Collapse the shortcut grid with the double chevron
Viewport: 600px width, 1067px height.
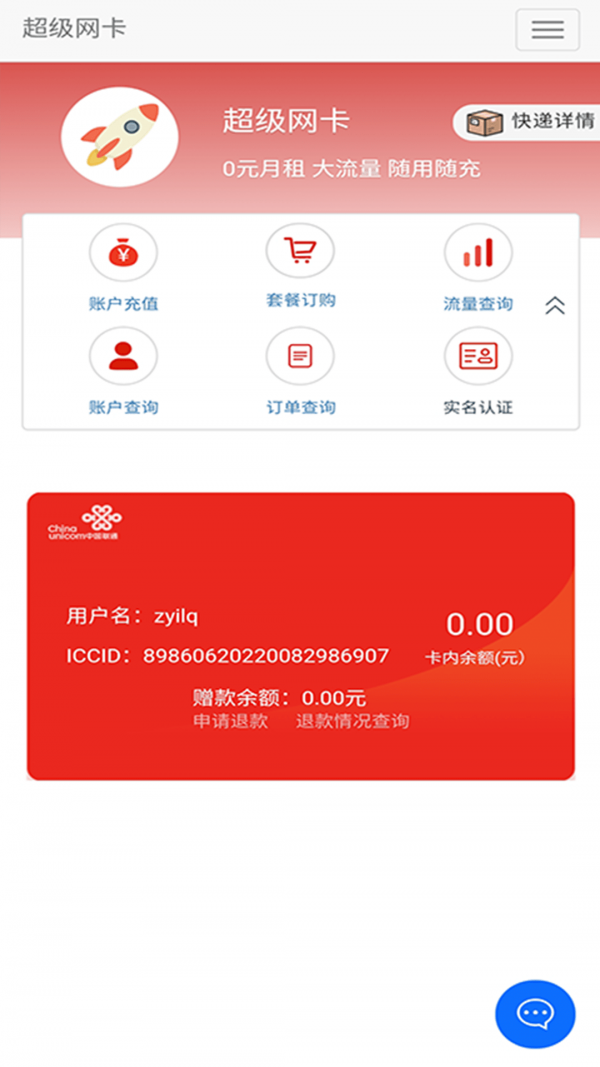[x=555, y=306]
